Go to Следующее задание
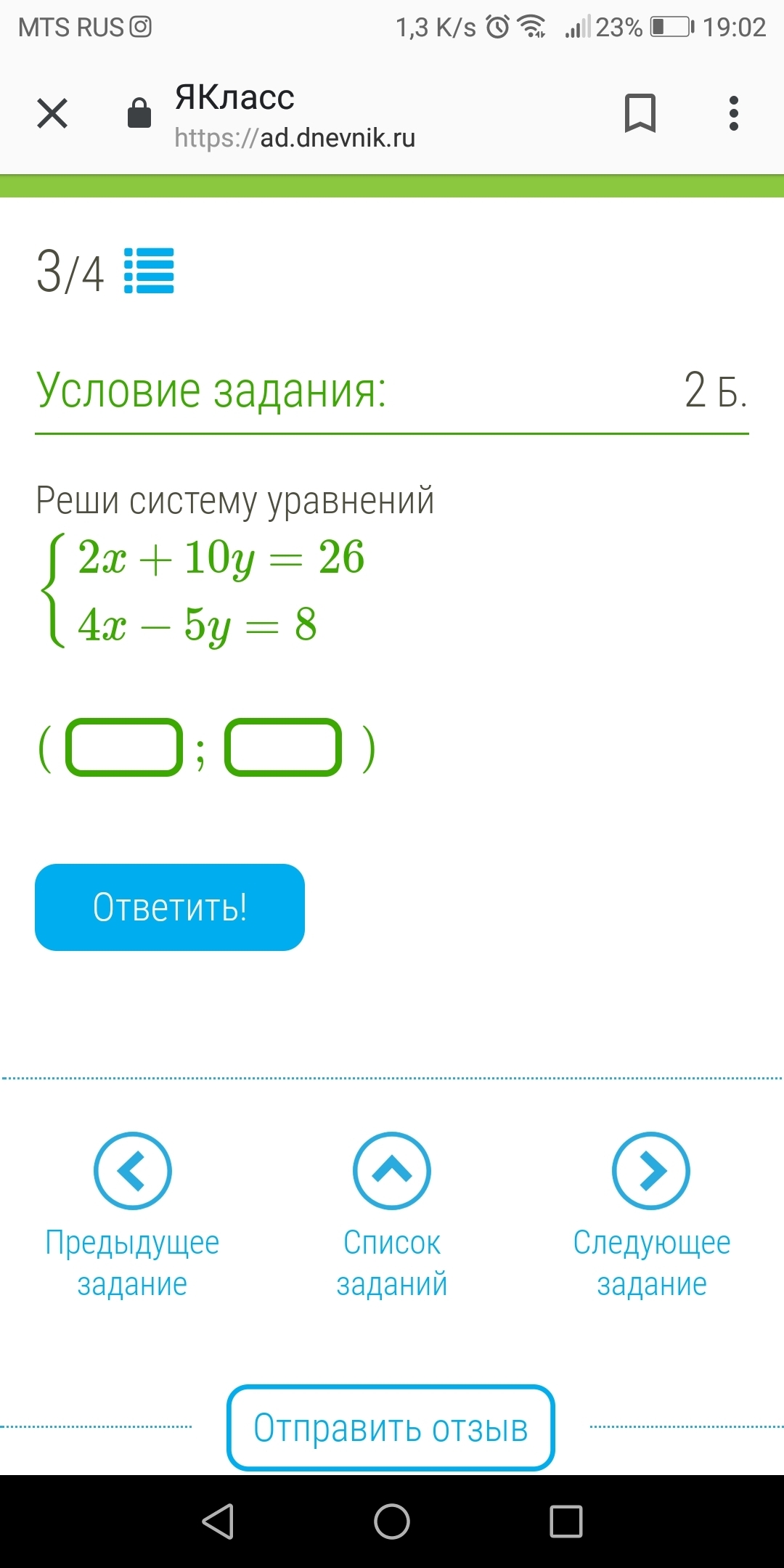This screenshot has width=784, height=1568. [651, 1170]
